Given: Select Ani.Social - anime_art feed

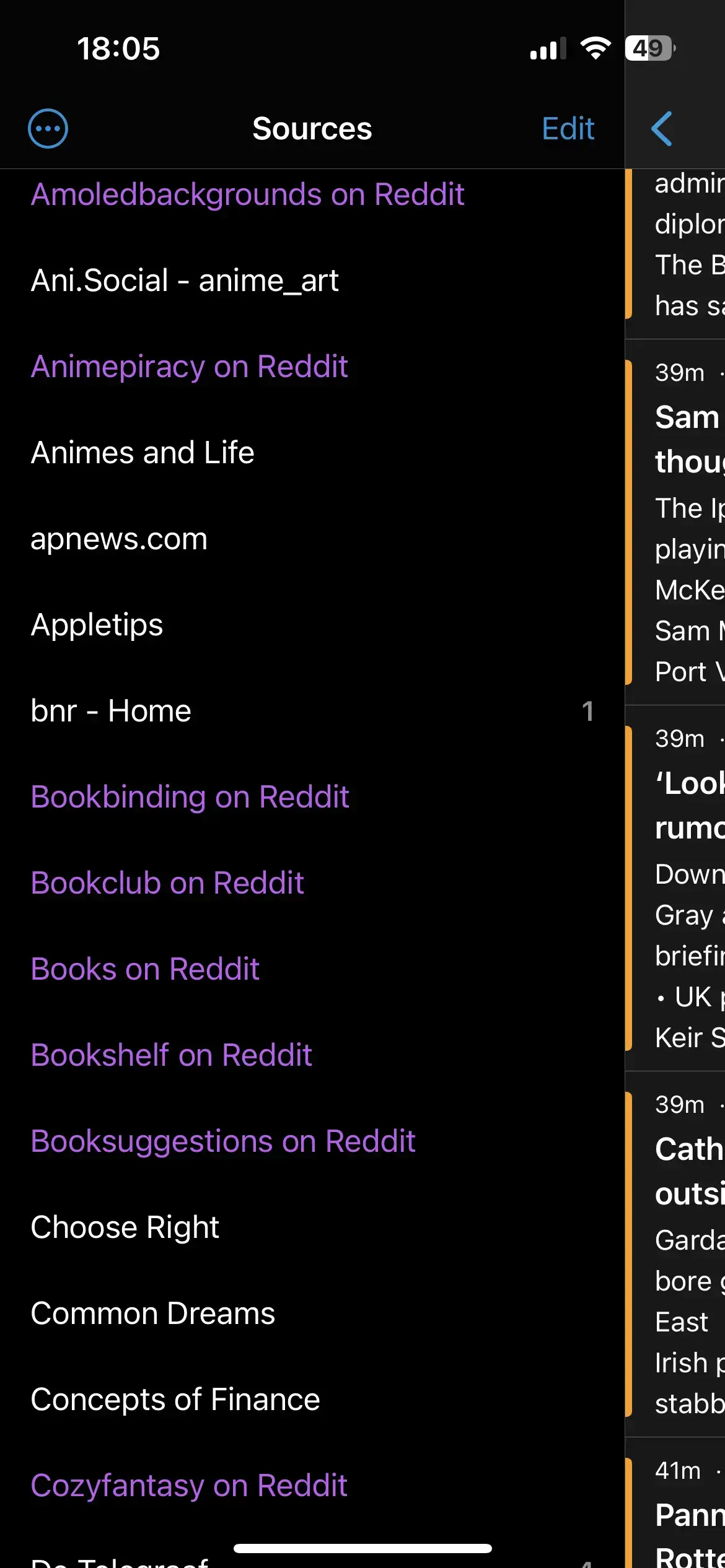Looking at the screenshot, I should coord(312,281).
